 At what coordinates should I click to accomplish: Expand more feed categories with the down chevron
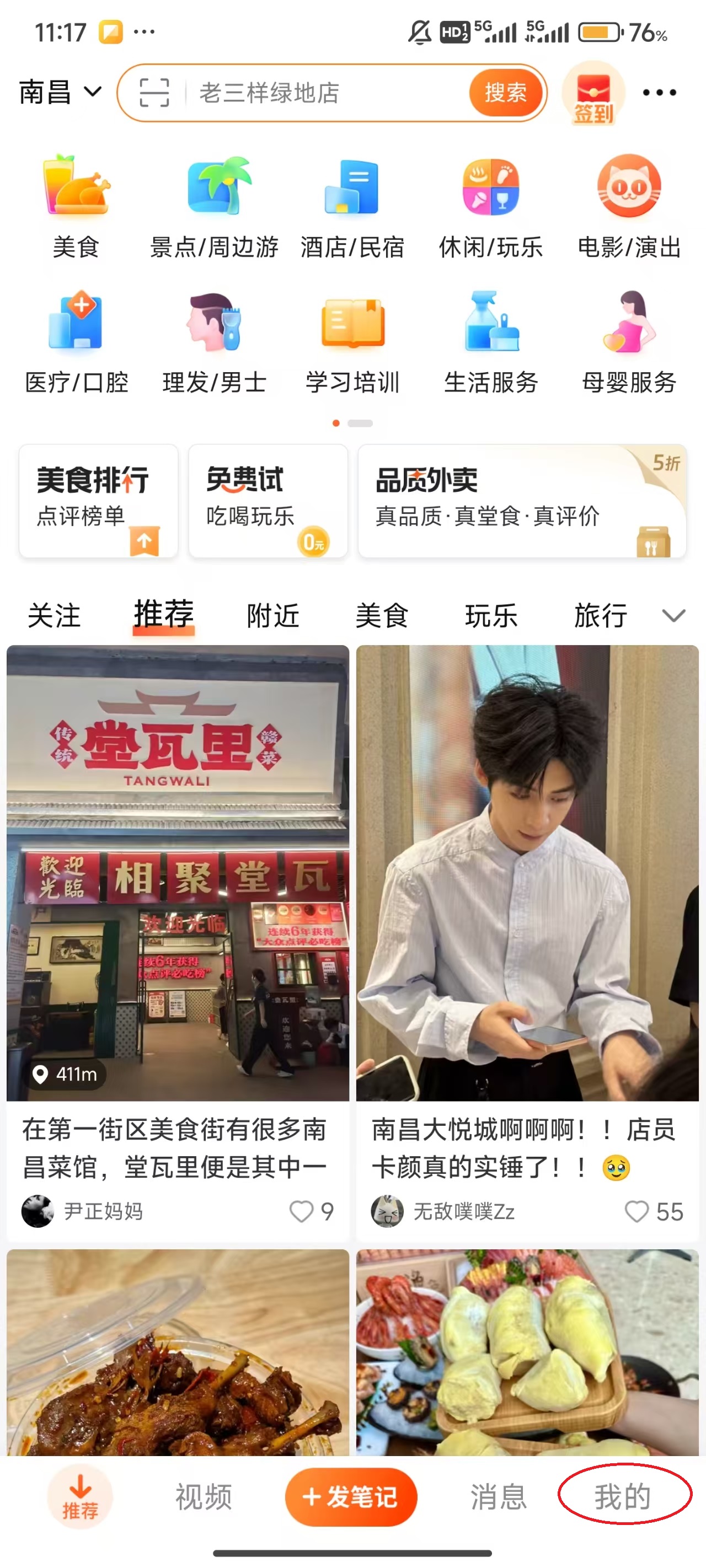[672, 616]
